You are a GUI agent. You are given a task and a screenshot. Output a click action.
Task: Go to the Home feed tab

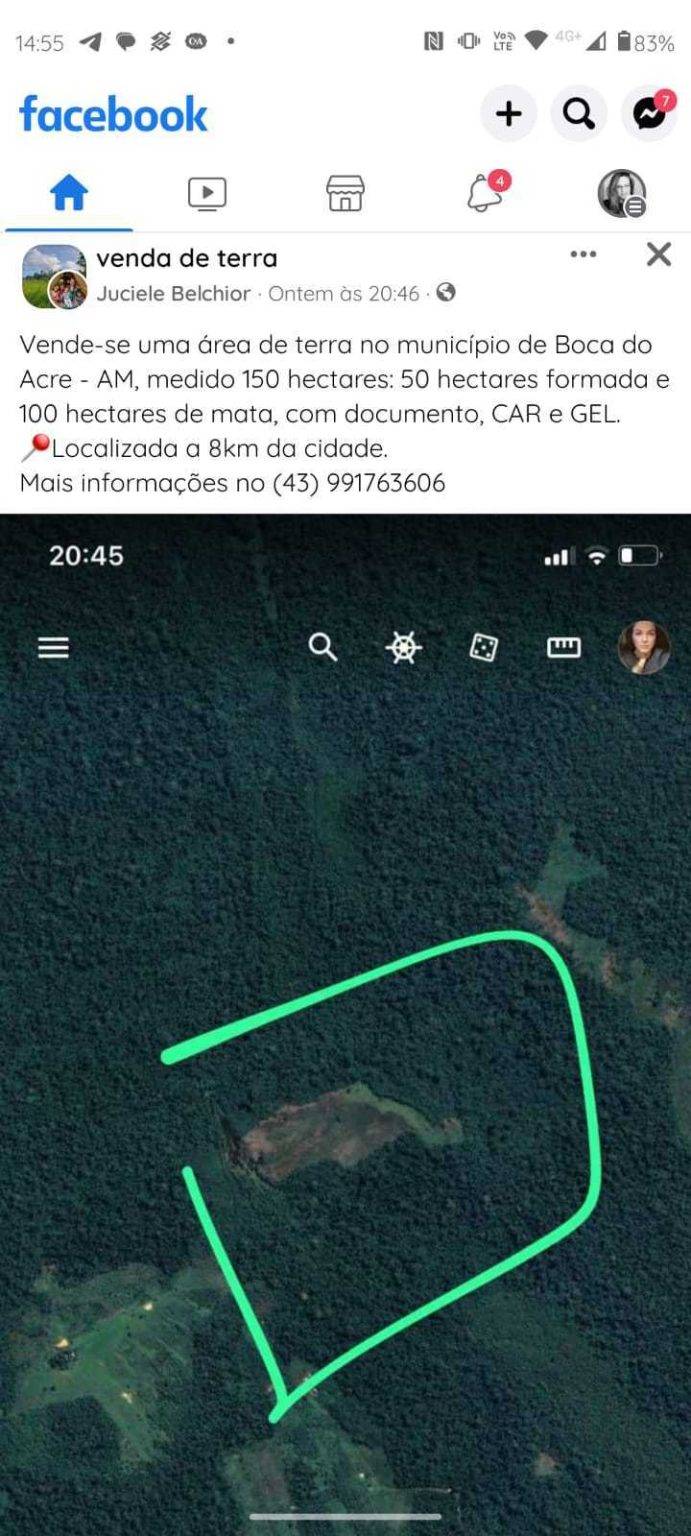point(69,193)
